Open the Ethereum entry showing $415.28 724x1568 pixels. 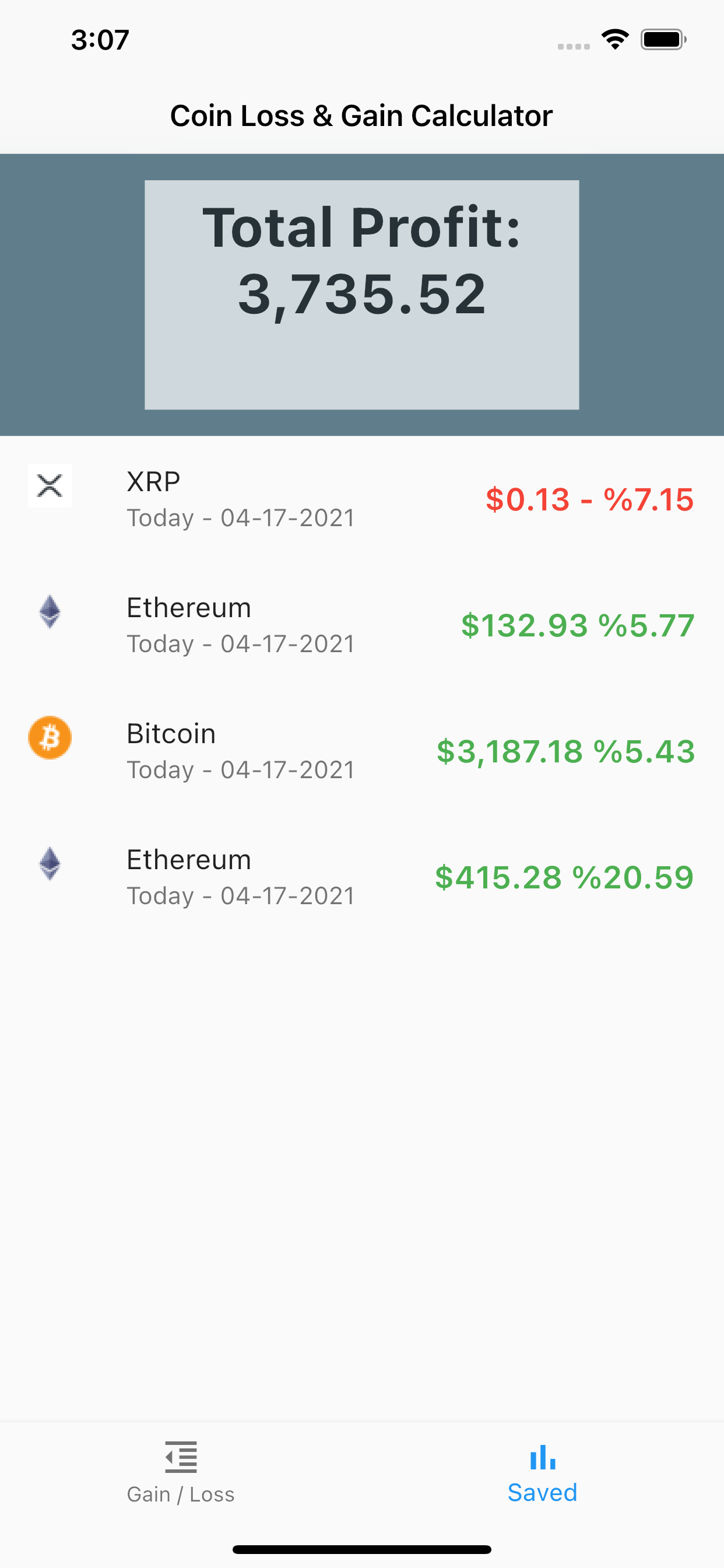pos(362,877)
